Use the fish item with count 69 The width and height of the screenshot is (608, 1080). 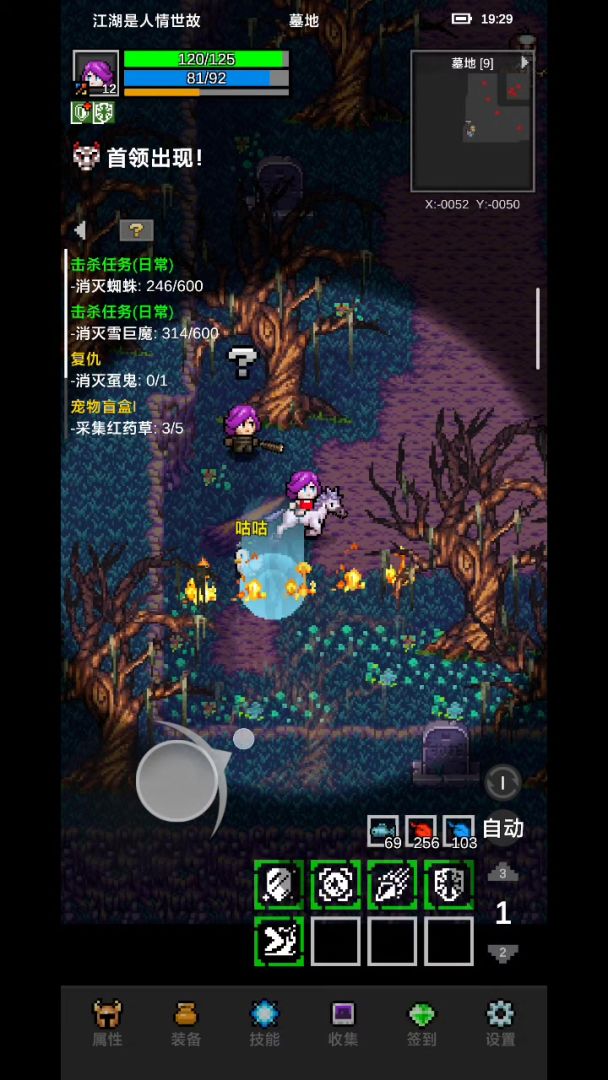click(383, 830)
